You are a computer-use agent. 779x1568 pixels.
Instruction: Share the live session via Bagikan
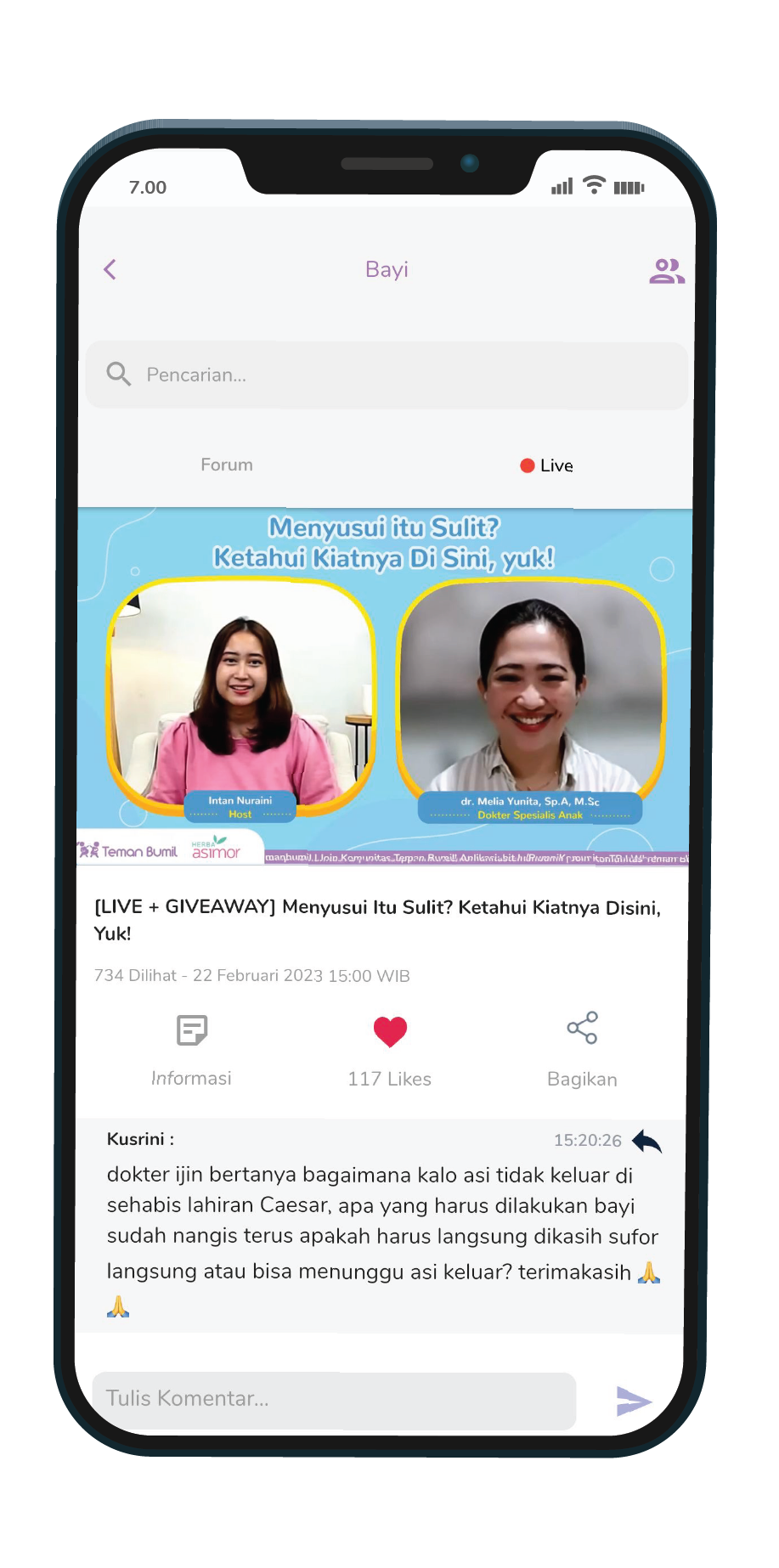tap(582, 1051)
